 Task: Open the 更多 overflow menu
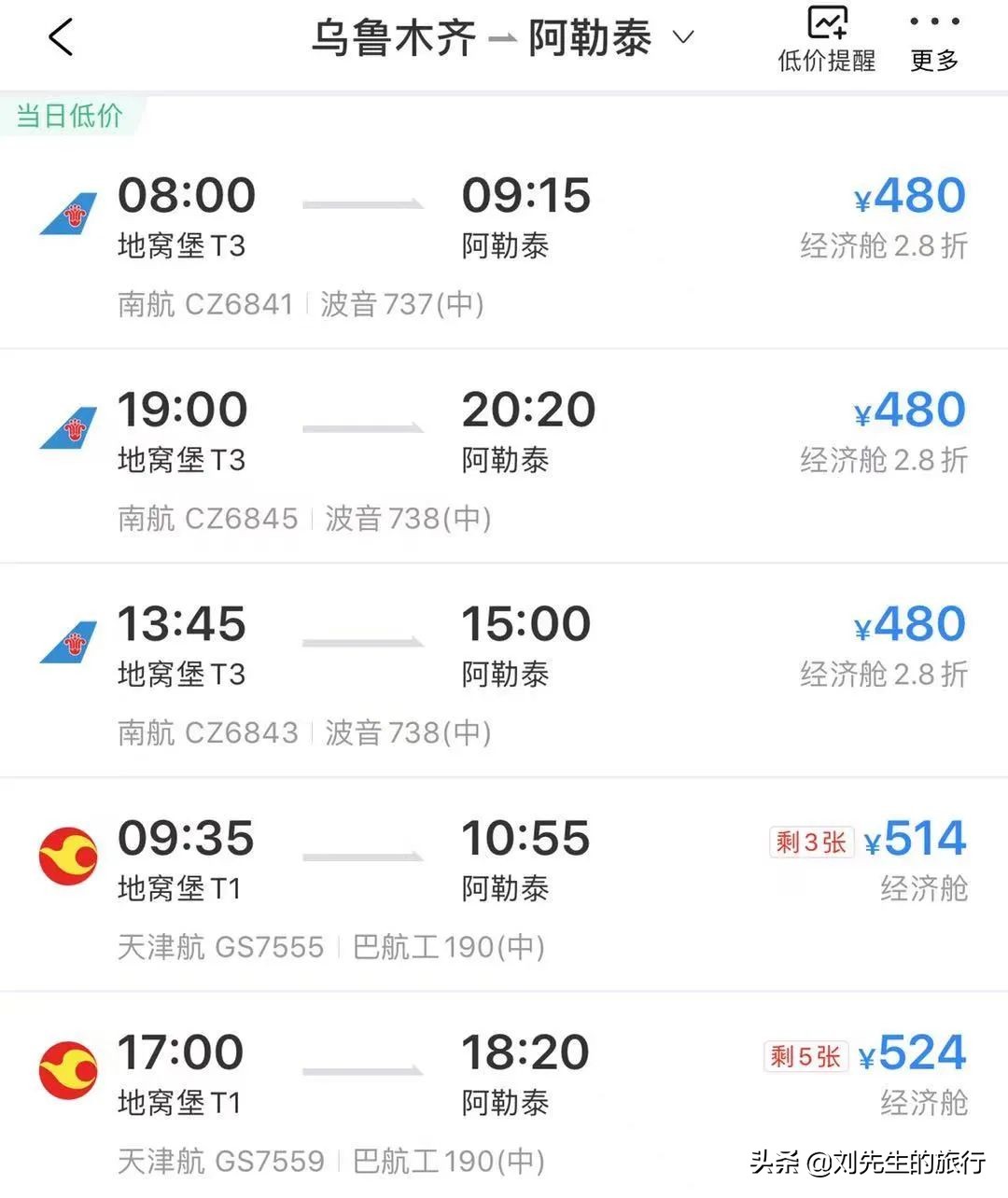click(934, 39)
